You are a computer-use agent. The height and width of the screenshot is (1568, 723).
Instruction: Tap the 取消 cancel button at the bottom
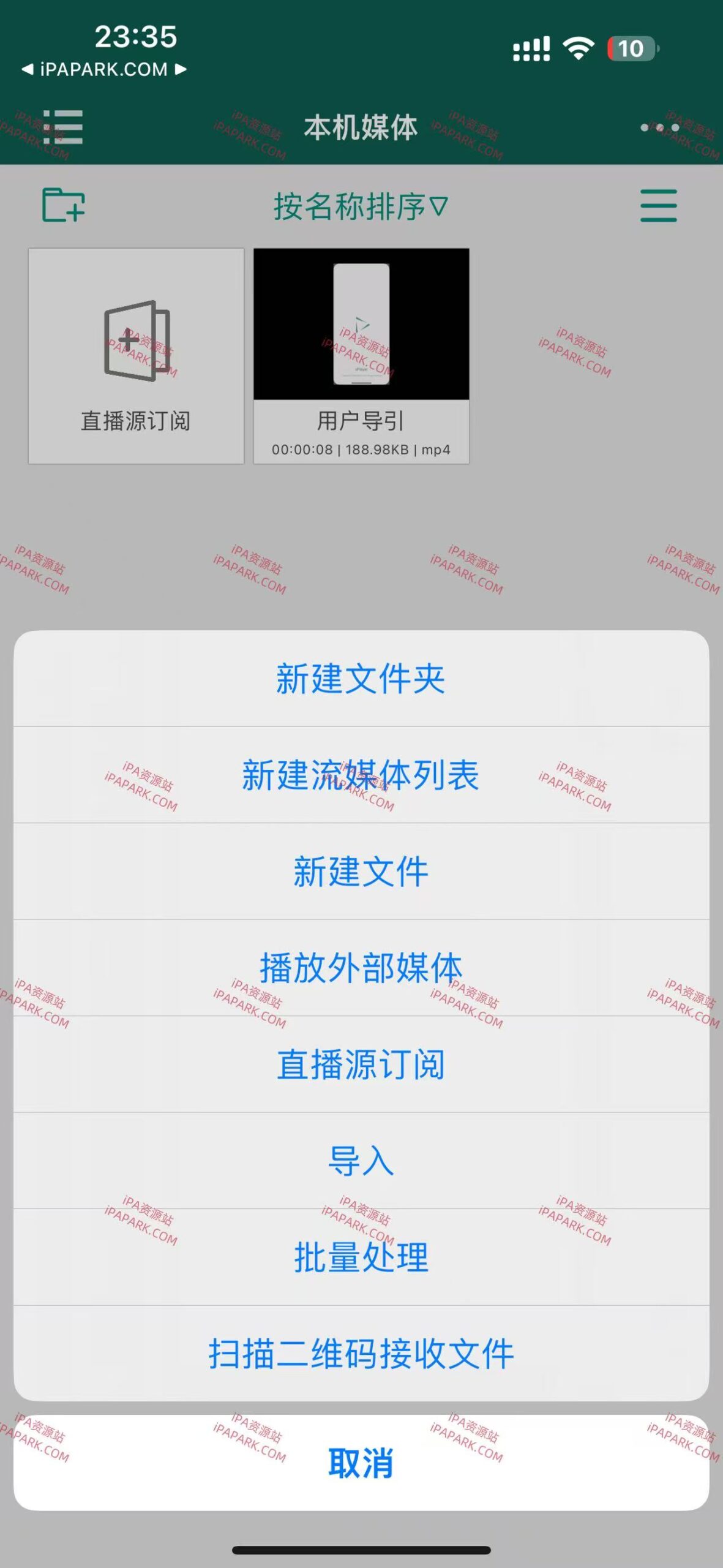click(x=361, y=1463)
